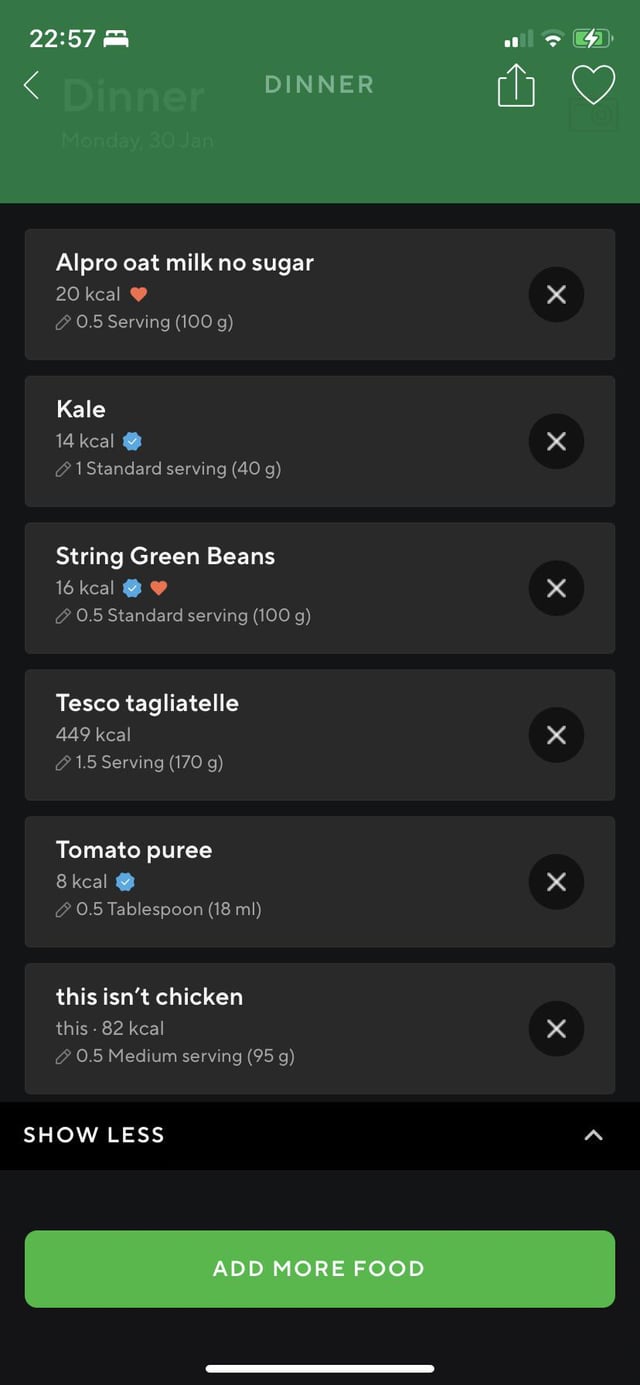Collapse the list with Show Less
The width and height of the screenshot is (640, 1385).
point(320,1135)
